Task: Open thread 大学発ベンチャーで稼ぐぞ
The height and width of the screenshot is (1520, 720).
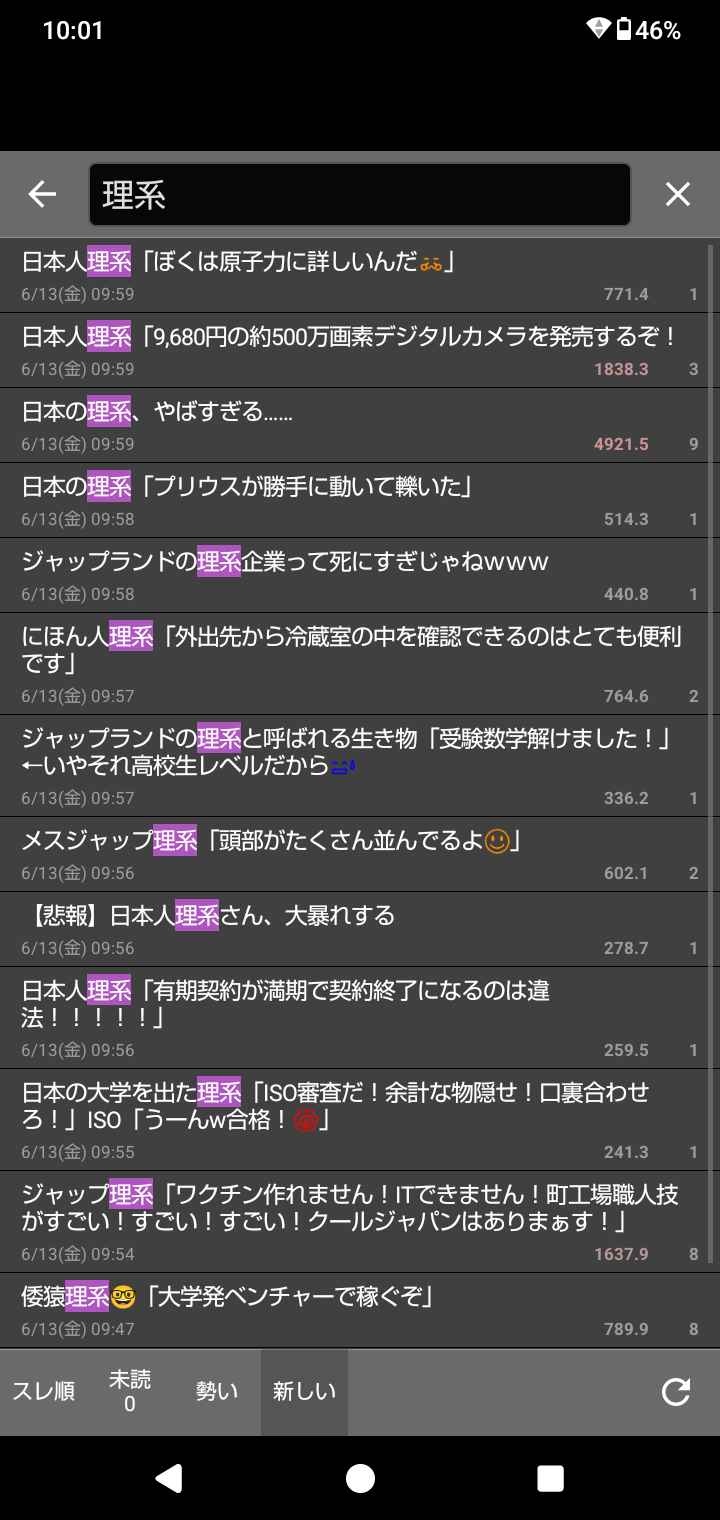Action: pos(350,1310)
